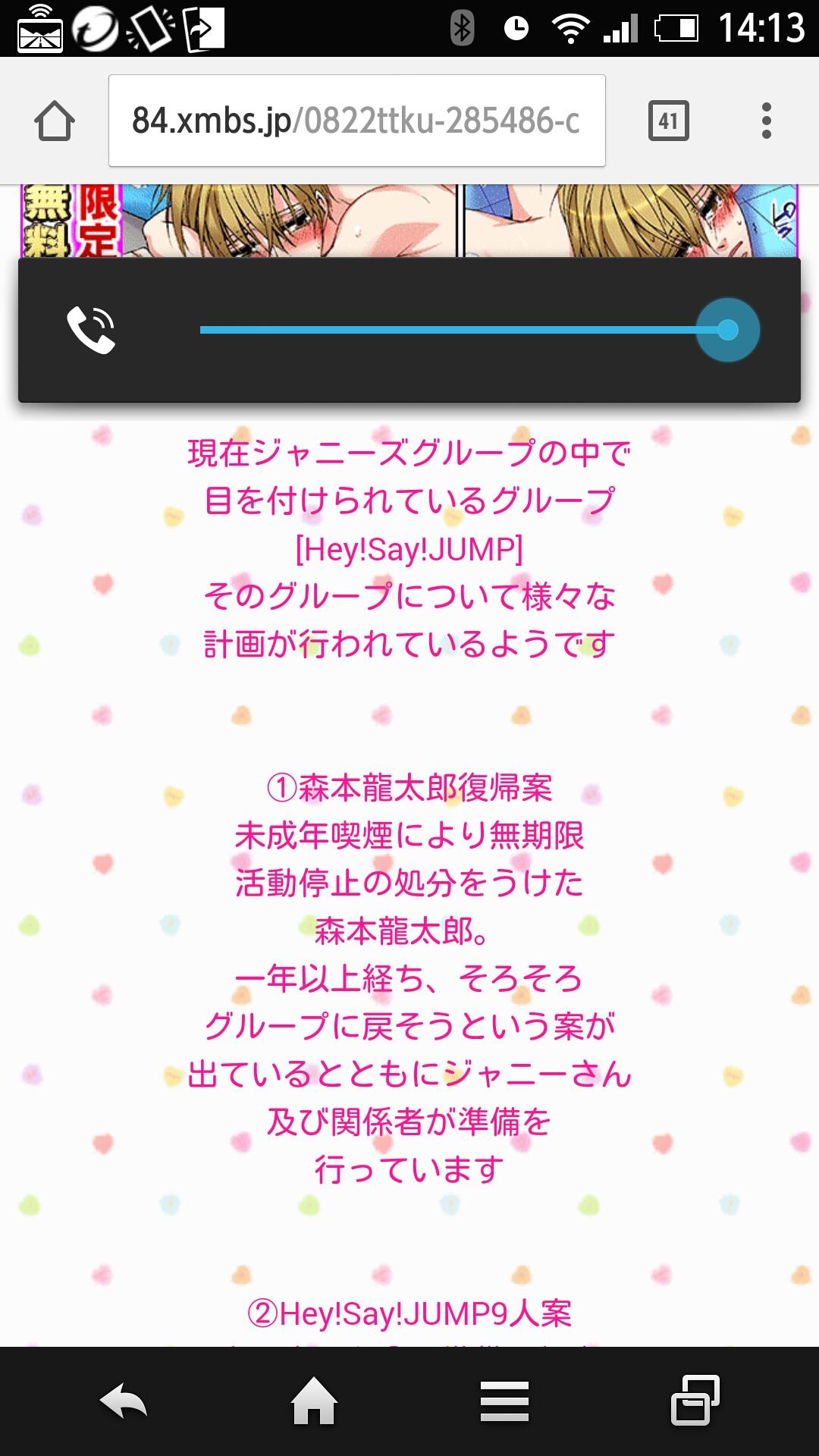Open the tab switcher showing 41 tabs
Screen dimensions: 819x1456
pyautogui.click(x=668, y=121)
